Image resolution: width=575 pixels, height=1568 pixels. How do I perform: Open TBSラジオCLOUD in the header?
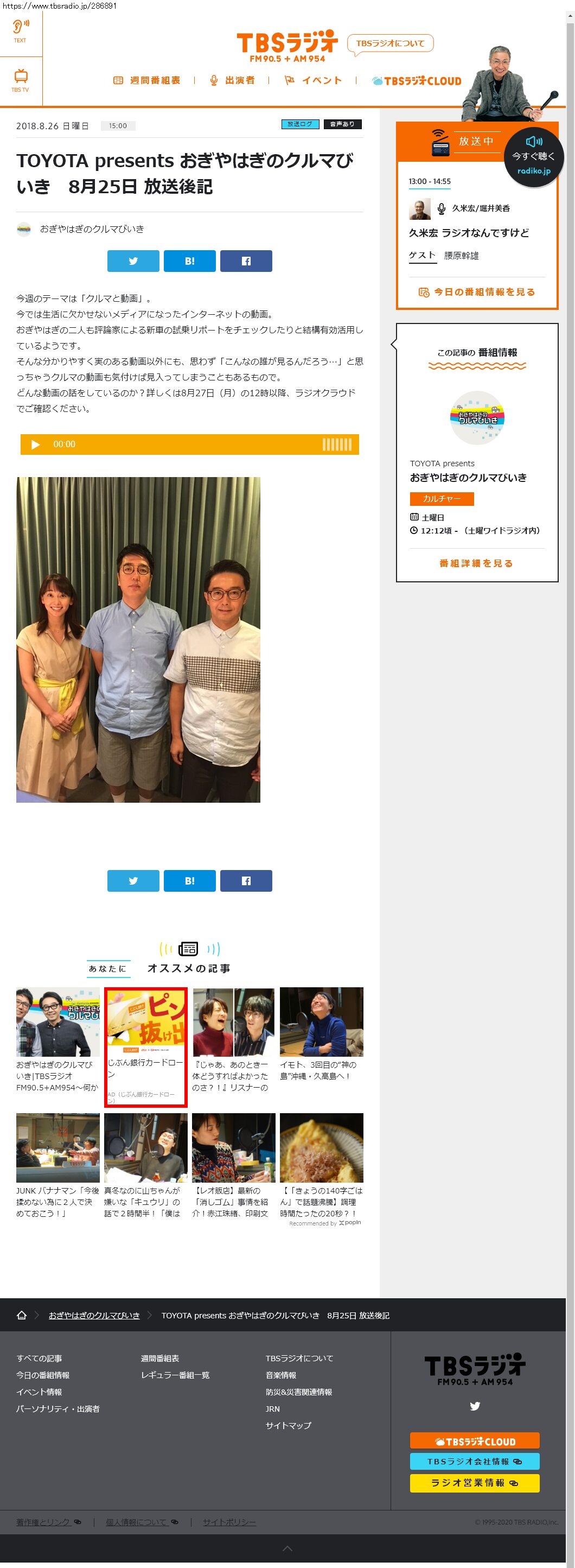point(417,81)
